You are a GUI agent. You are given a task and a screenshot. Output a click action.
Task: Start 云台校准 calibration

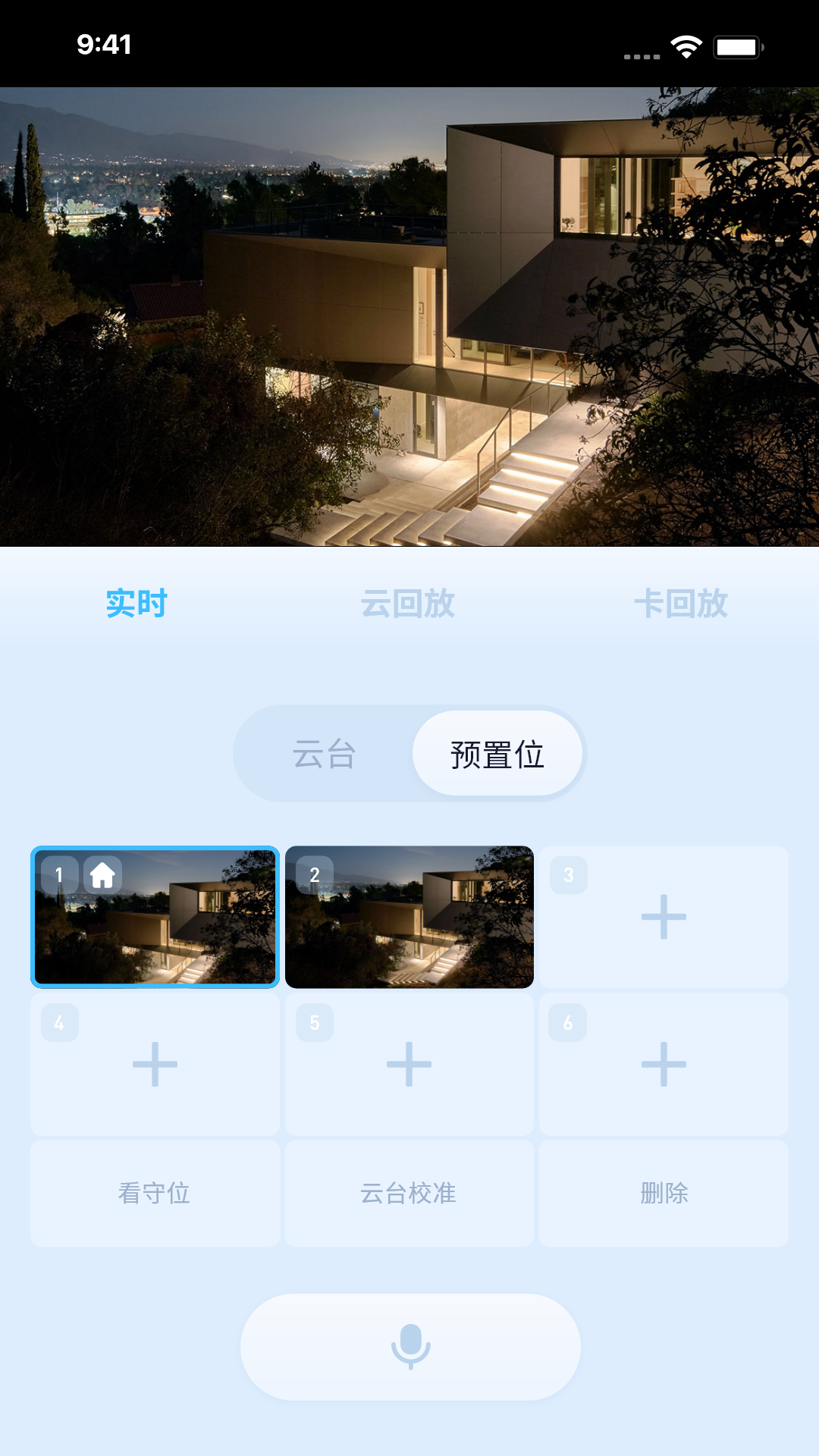tap(409, 1193)
